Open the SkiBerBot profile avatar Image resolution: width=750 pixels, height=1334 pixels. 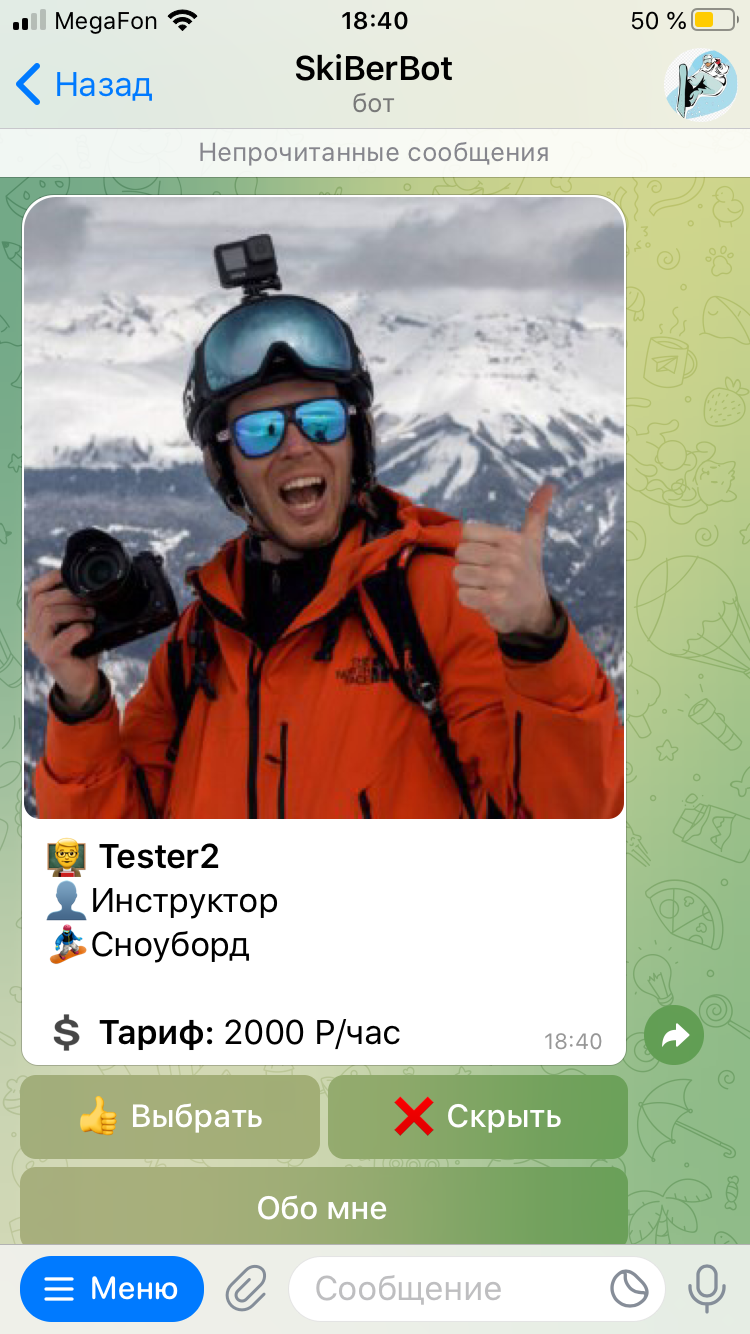(x=701, y=85)
